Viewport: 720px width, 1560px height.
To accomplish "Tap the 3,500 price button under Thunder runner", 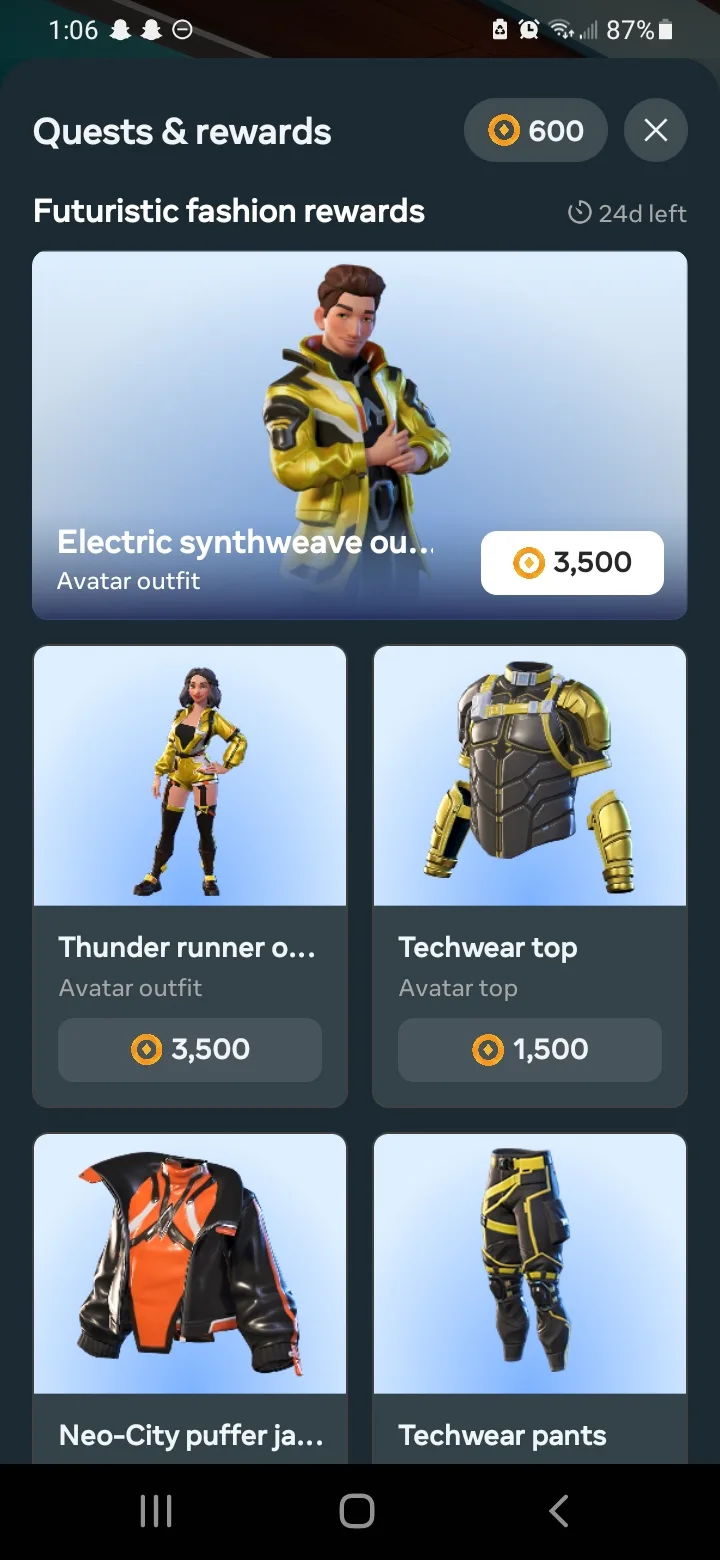I will click(x=190, y=1049).
